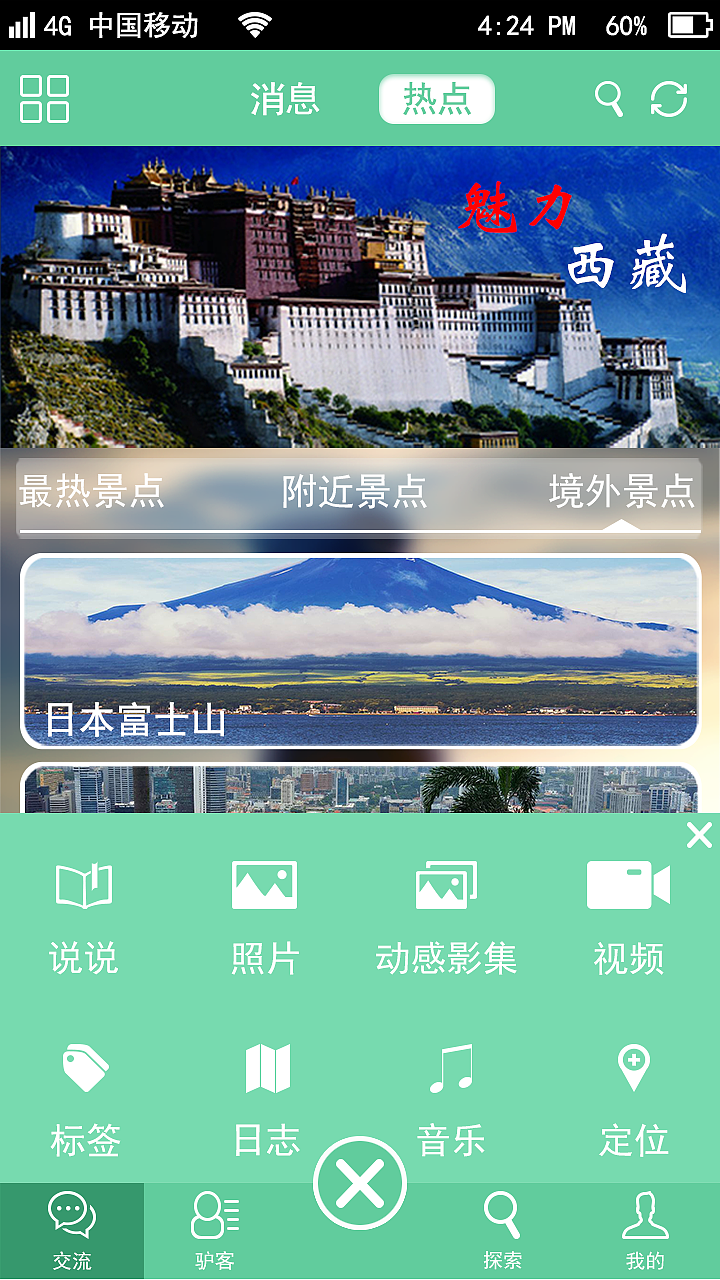Select the 照片 photo option

[264, 915]
